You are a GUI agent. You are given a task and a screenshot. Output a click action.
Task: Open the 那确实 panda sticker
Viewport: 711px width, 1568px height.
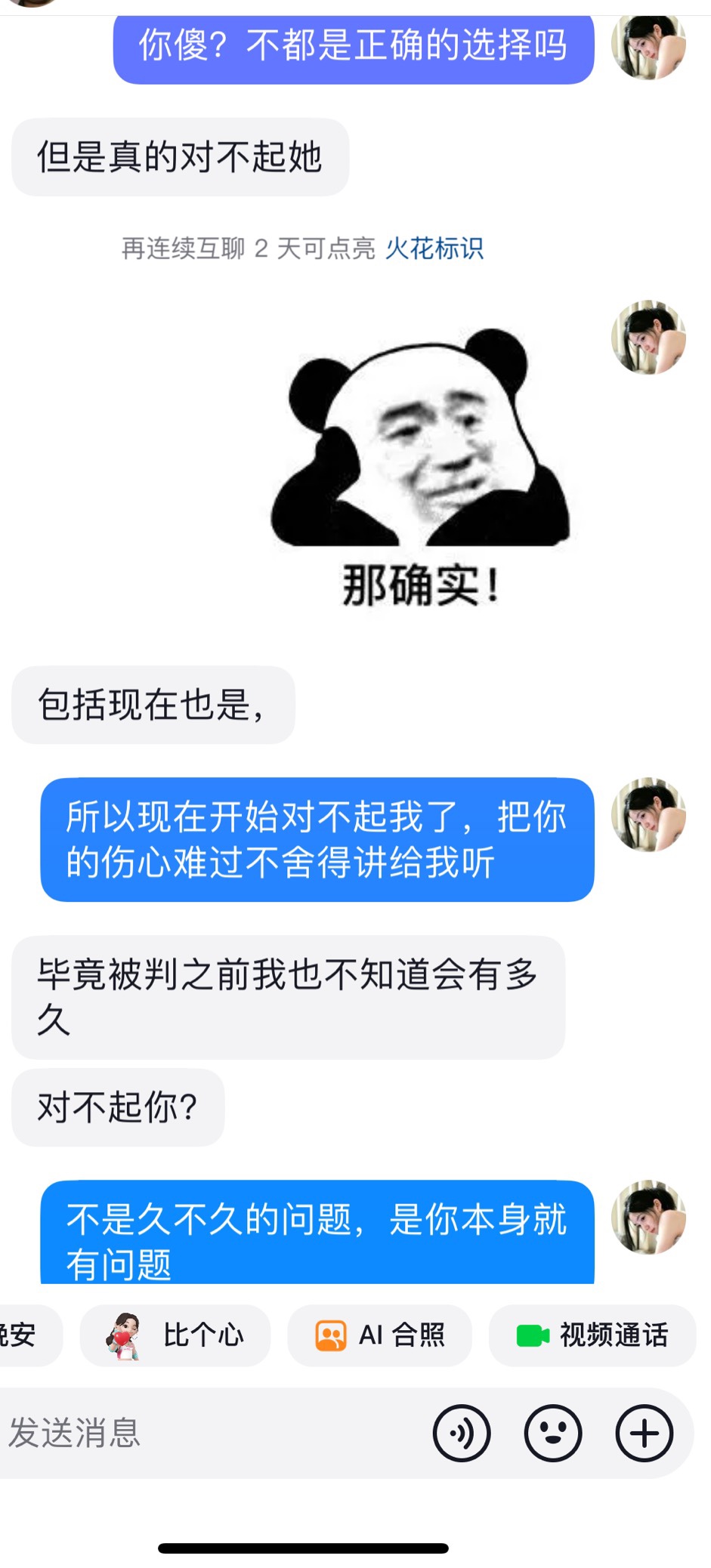[420, 468]
